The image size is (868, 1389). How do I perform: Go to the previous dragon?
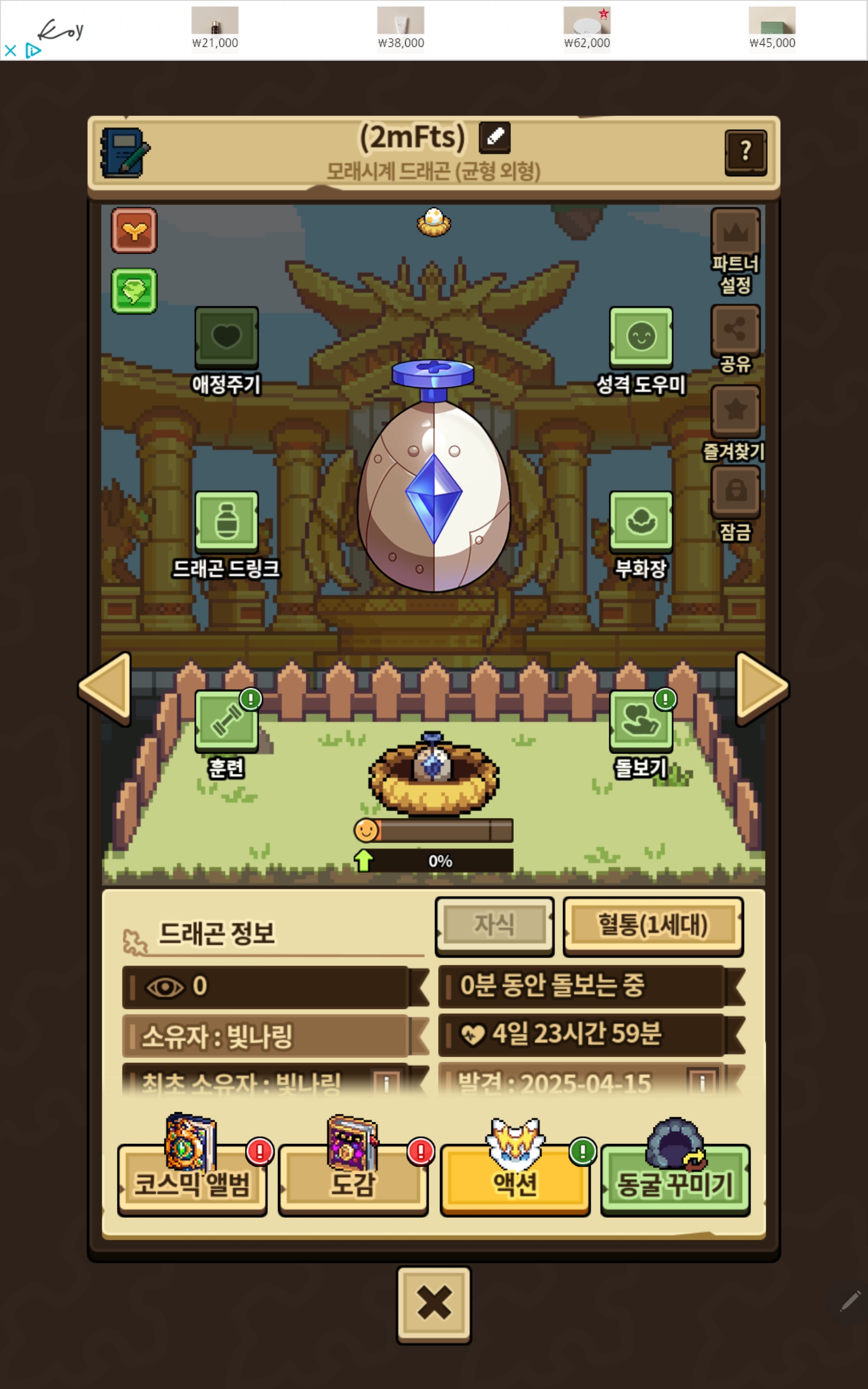(x=106, y=687)
